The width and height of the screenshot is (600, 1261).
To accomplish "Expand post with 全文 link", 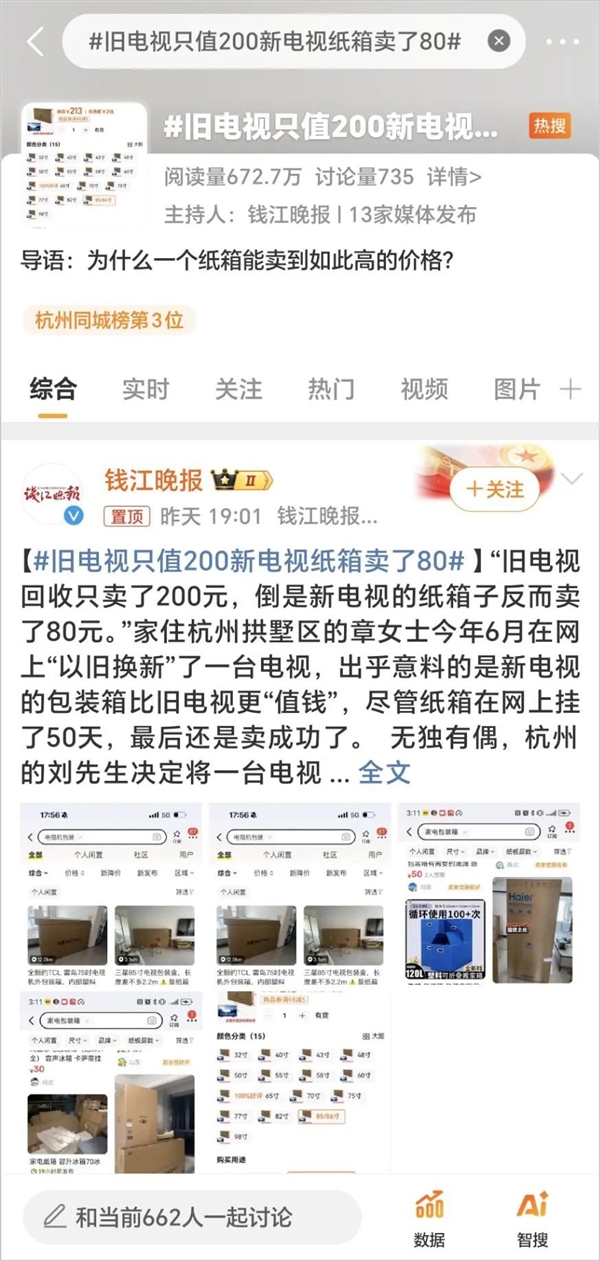I will pyautogui.click(x=384, y=772).
